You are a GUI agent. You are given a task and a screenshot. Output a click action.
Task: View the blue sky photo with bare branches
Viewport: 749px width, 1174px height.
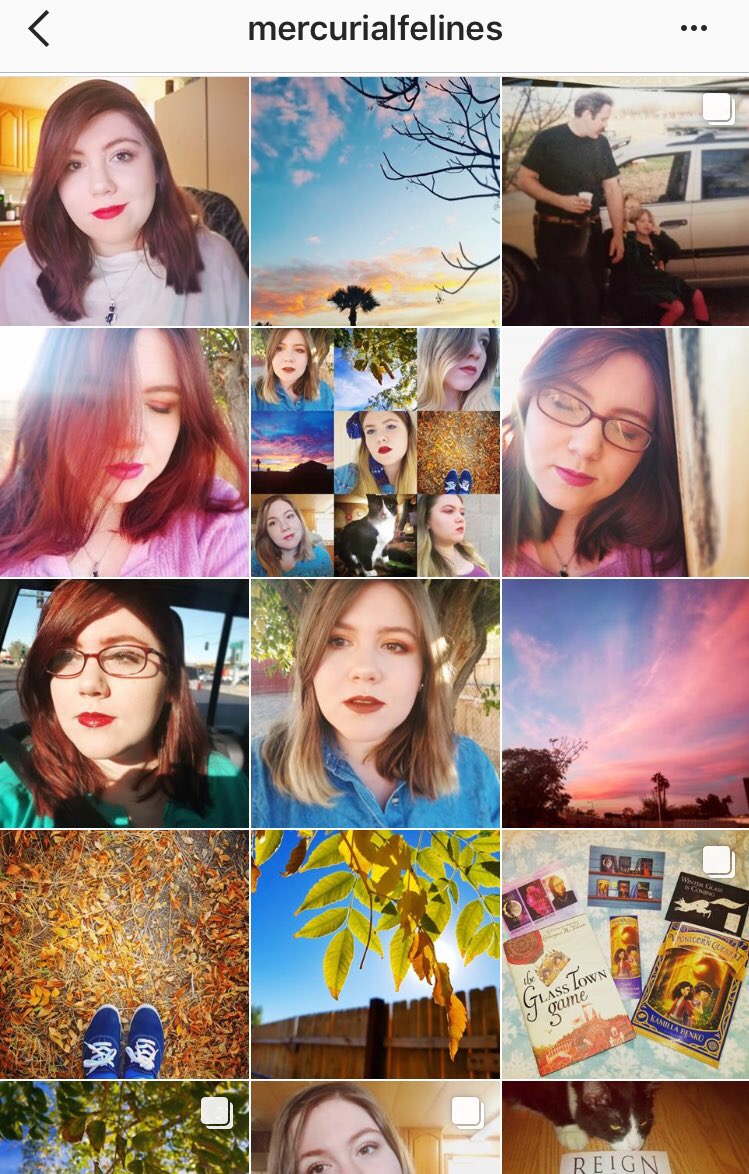click(x=375, y=201)
